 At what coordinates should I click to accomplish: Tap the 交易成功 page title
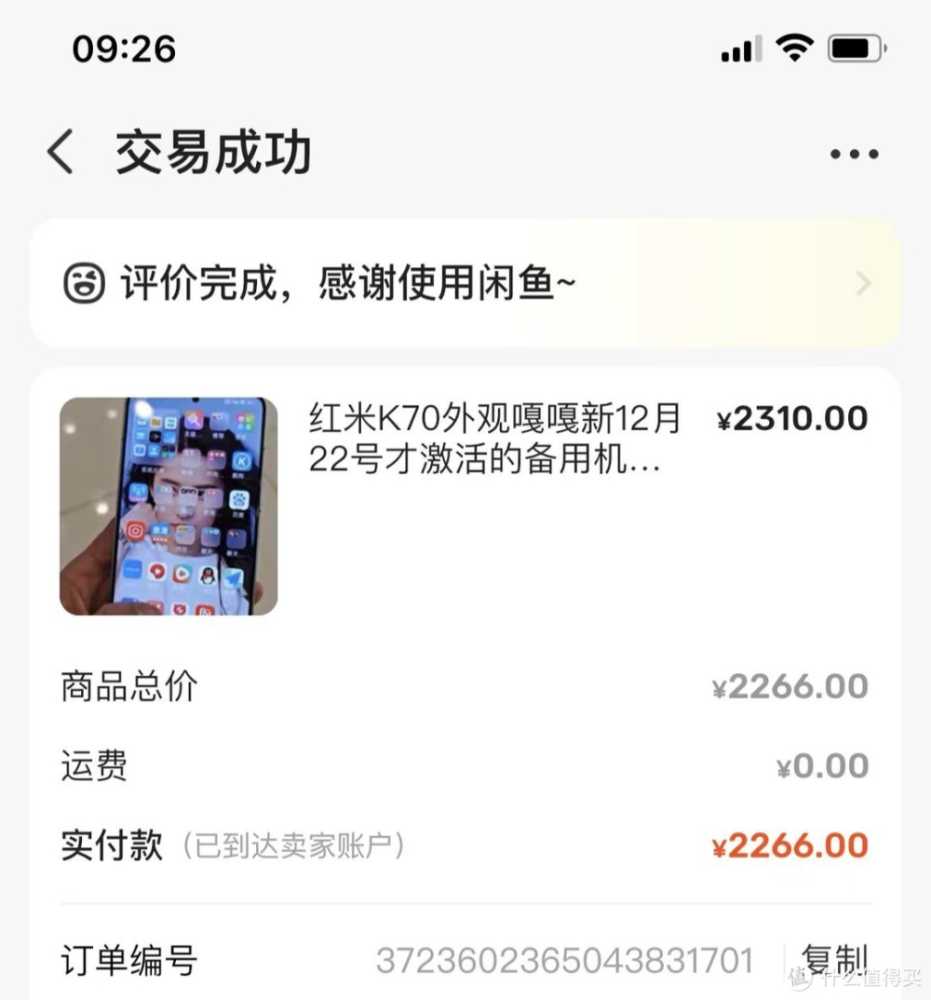click(x=213, y=152)
